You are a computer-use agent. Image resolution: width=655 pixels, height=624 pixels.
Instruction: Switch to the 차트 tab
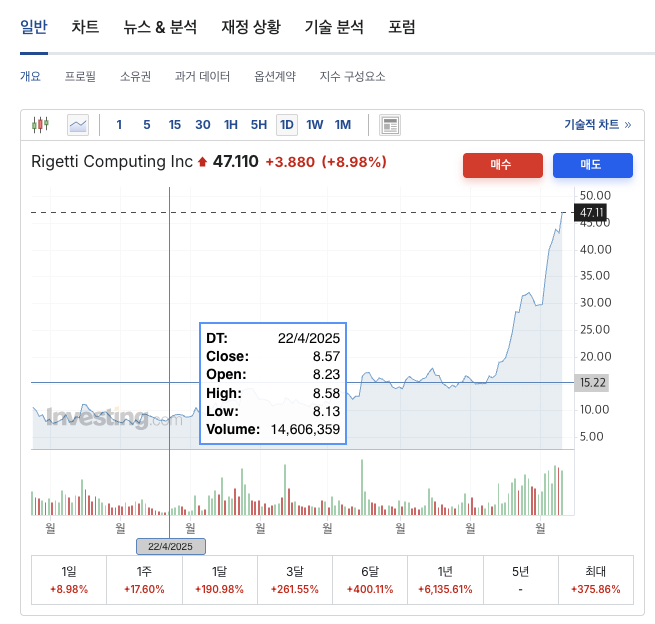(x=85, y=27)
